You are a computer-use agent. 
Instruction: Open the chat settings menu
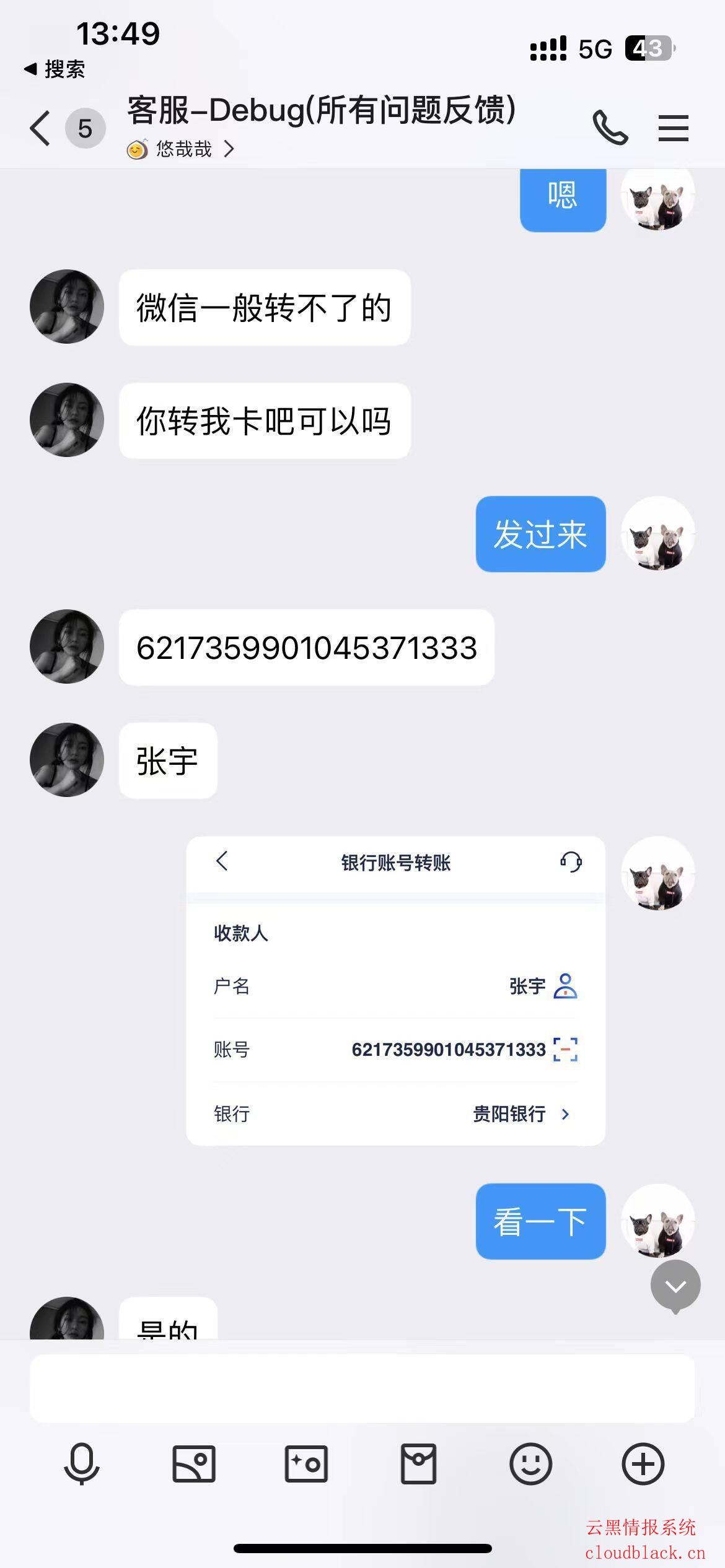coord(673,128)
